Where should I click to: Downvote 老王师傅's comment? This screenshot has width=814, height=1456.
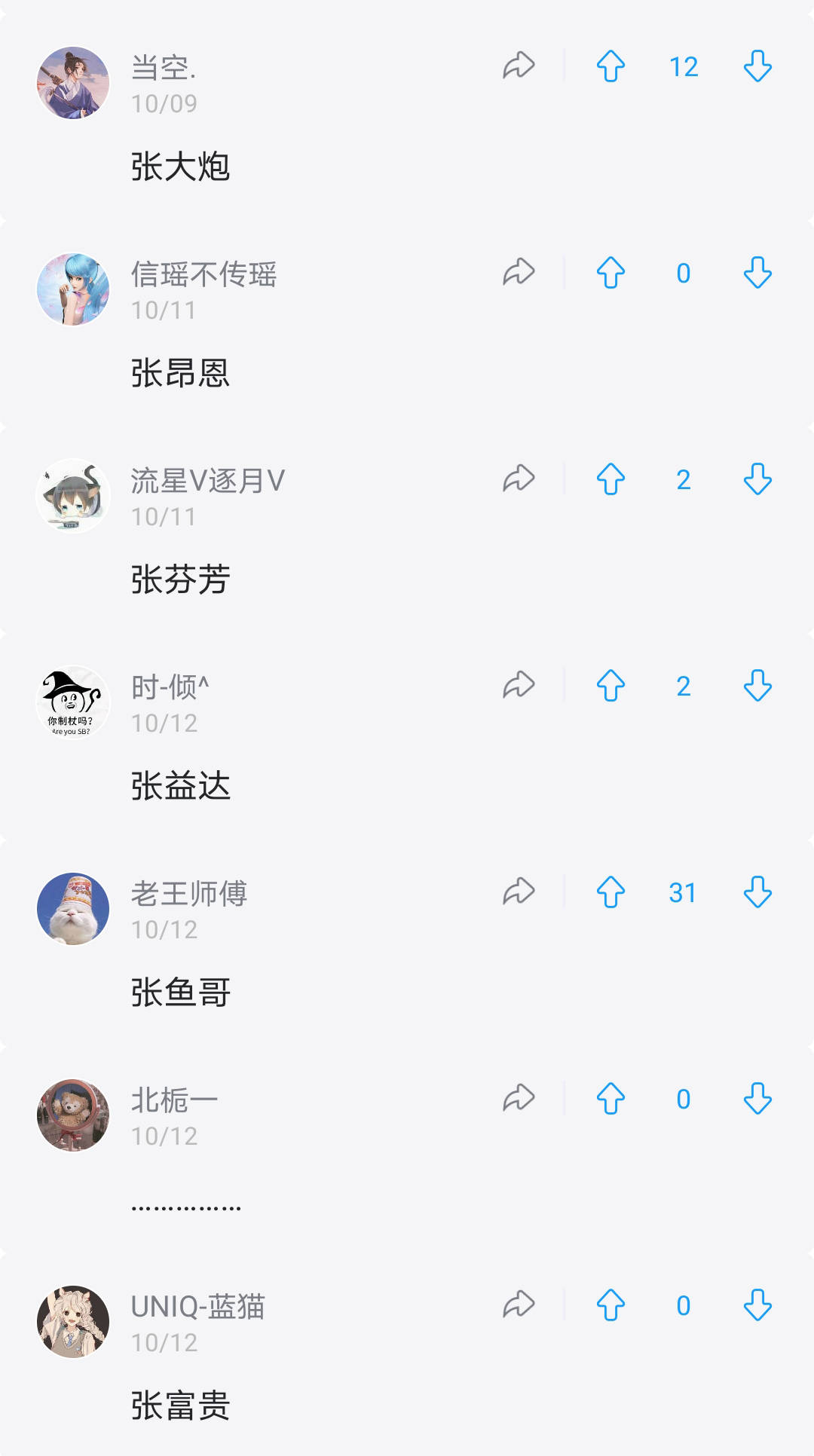(757, 892)
